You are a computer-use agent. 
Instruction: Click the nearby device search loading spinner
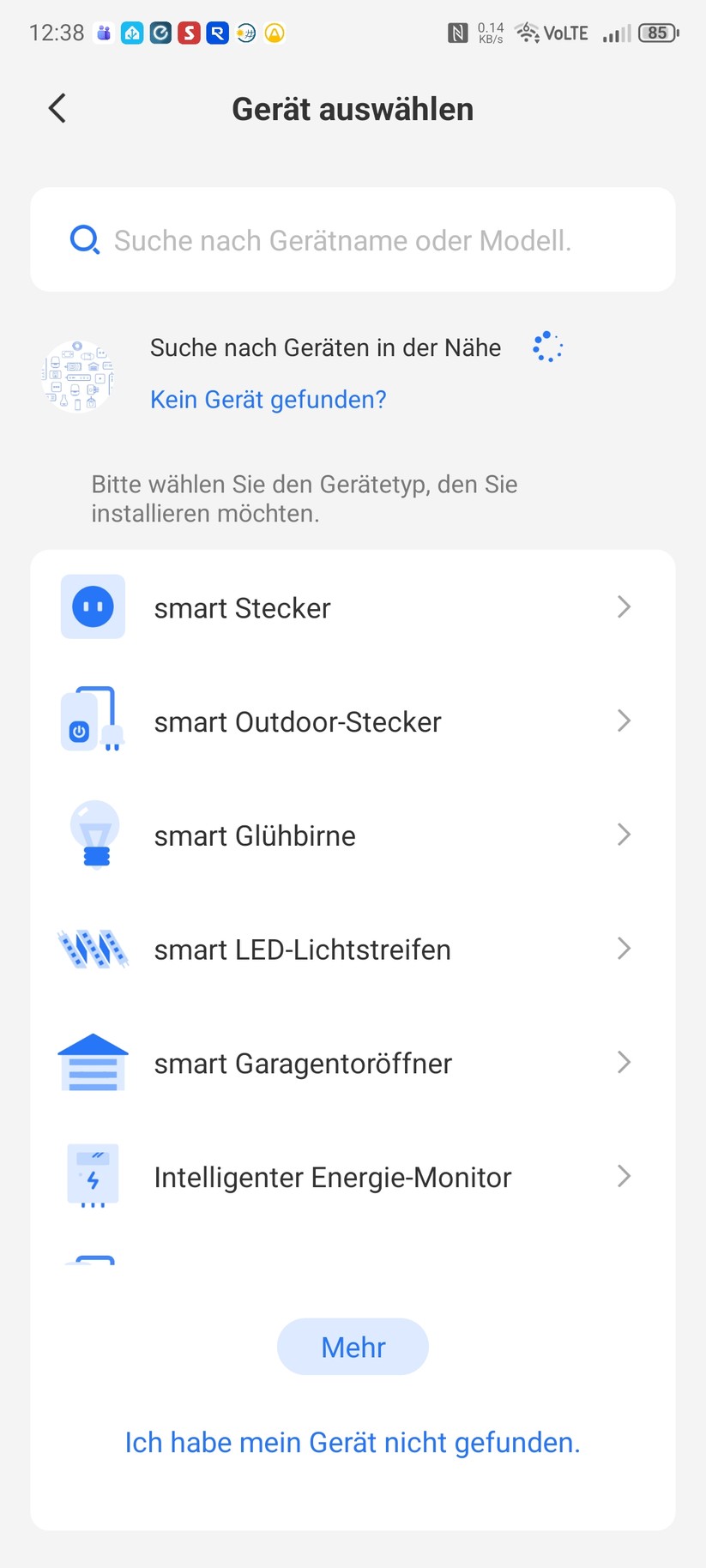click(x=546, y=347)
